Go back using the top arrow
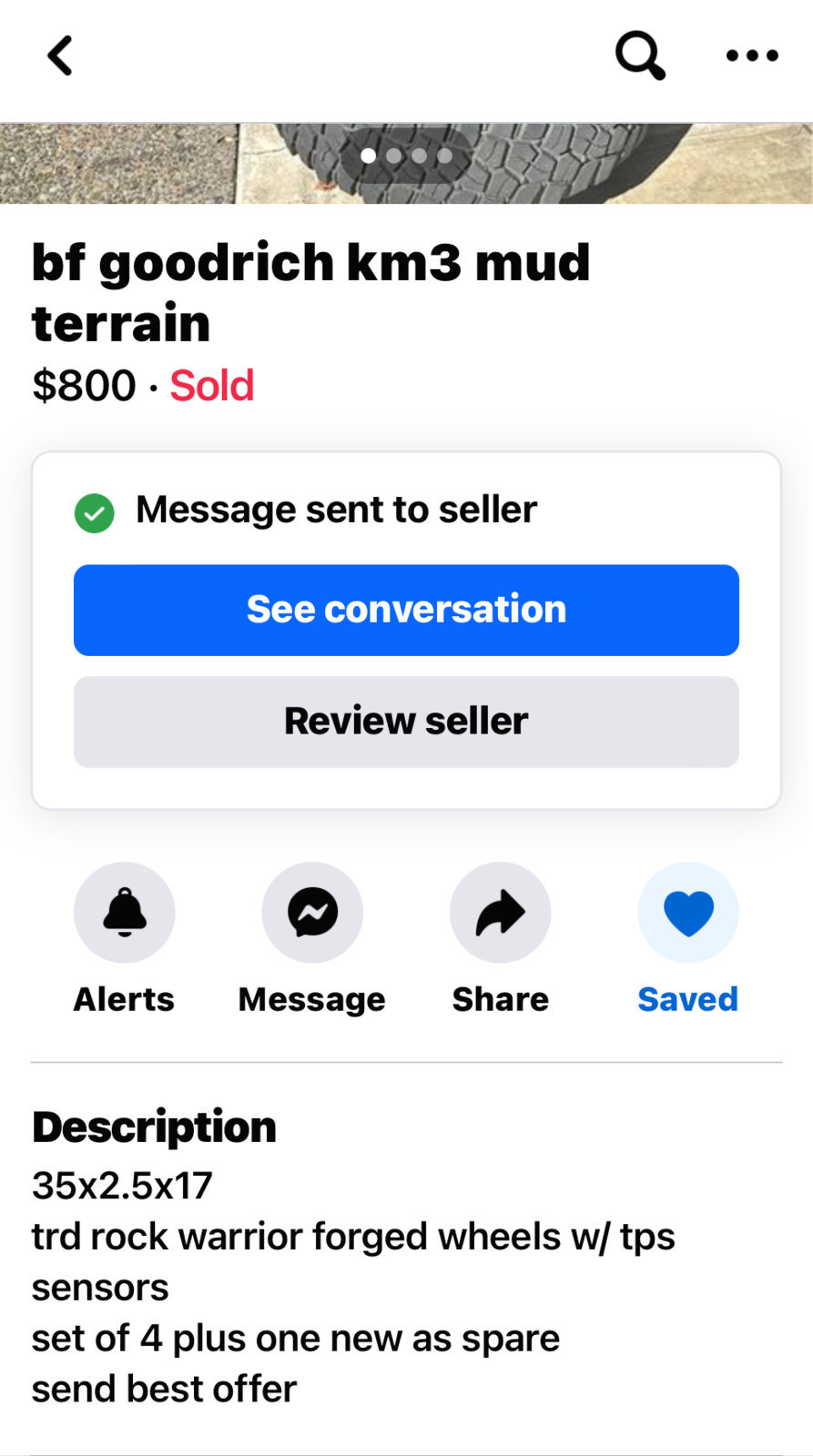The image size is (813, 1456). point(60,56)
